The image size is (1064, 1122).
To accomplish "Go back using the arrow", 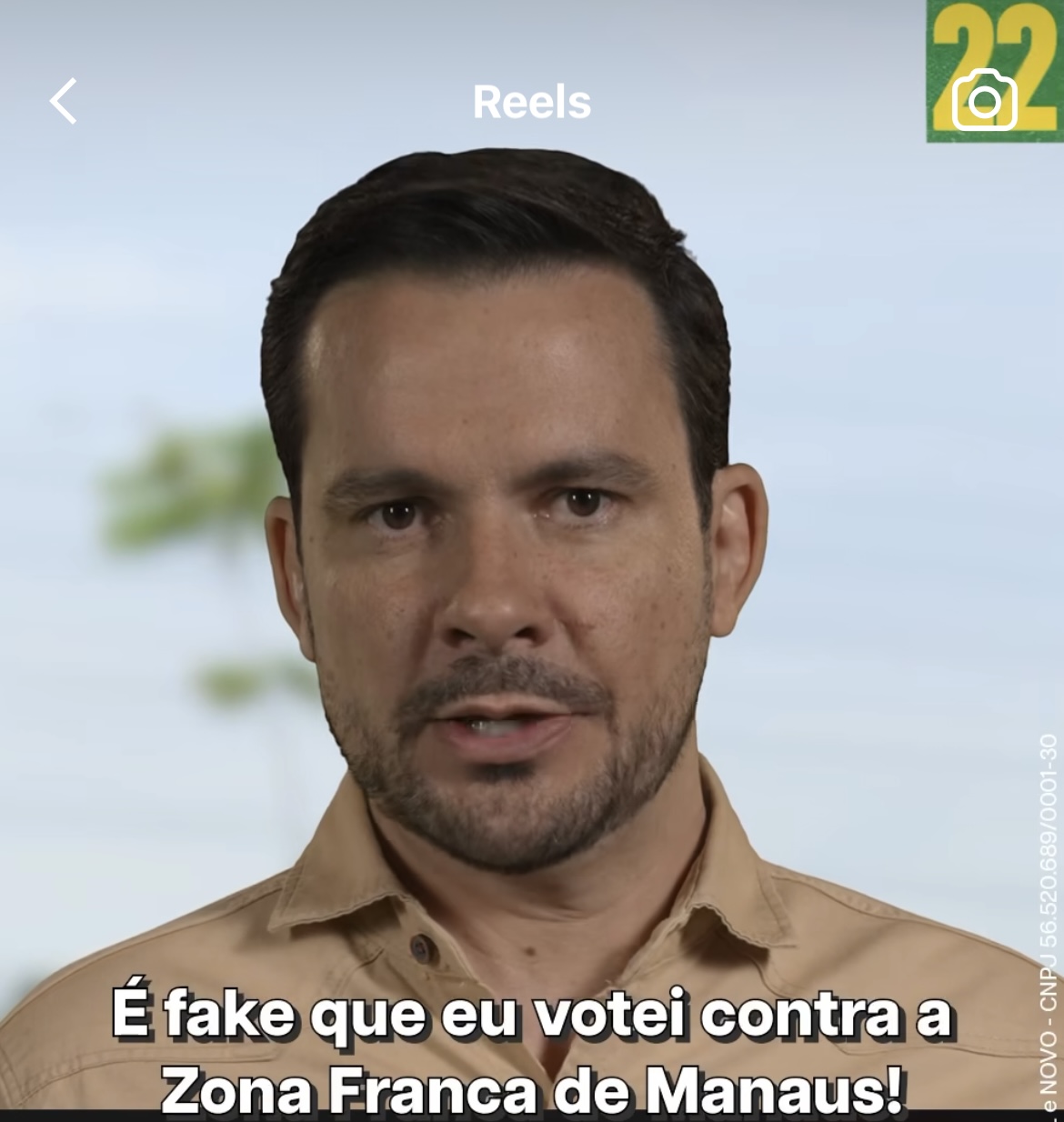I will pos(64,101).
